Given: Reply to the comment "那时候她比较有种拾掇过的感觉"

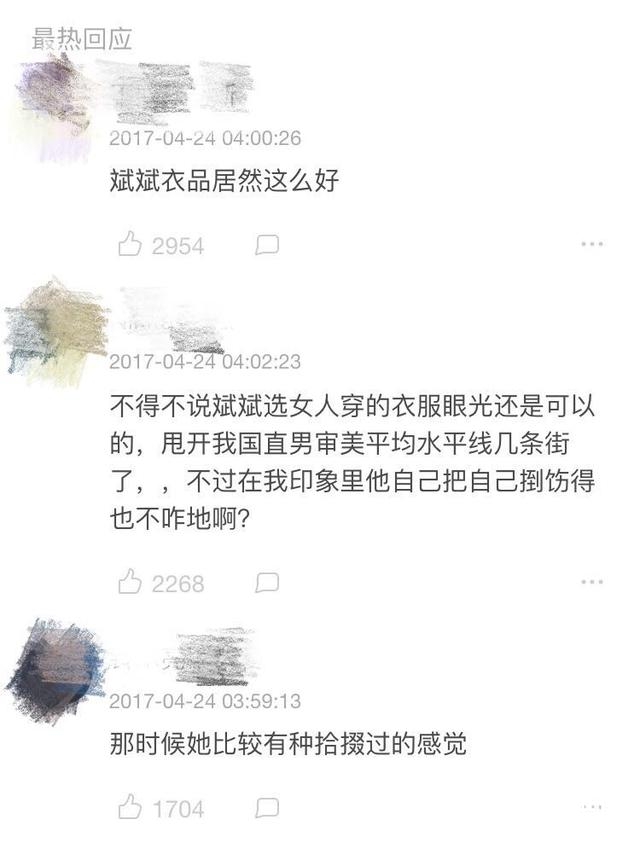Looking at the screenshot, I should click(x=267, y=807).
